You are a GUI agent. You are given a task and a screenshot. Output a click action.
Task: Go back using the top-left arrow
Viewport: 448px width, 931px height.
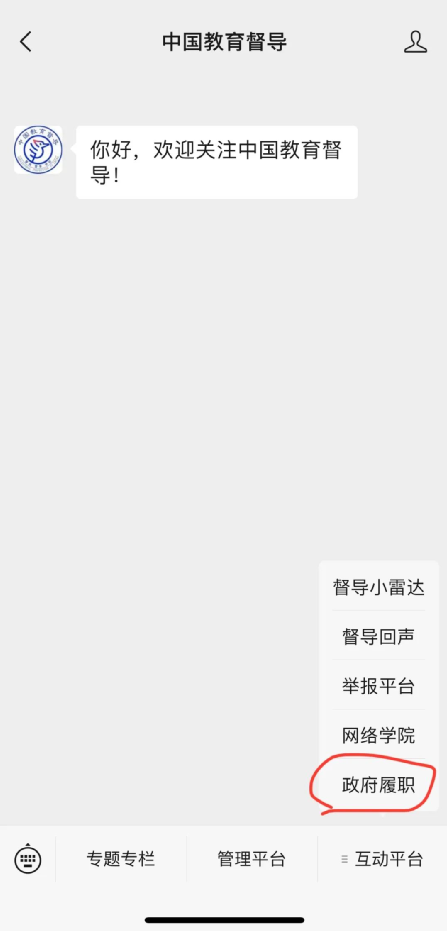pyautogui.click(x=25, y=42)
